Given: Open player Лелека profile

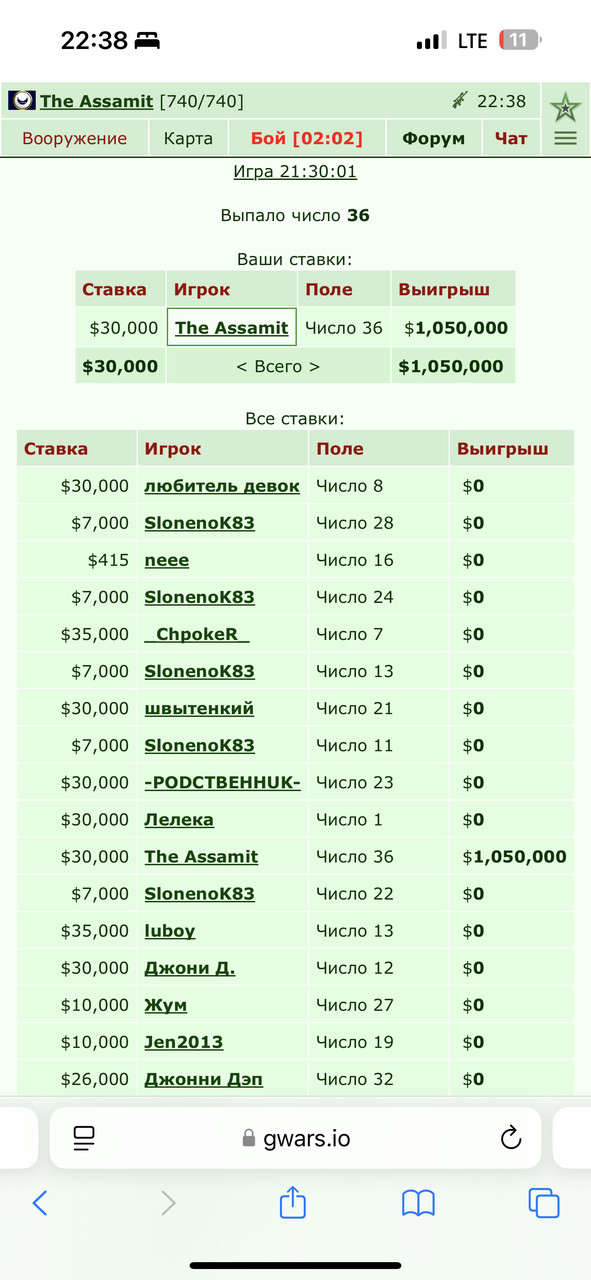Looking at the screenshot, I should 179,820.
